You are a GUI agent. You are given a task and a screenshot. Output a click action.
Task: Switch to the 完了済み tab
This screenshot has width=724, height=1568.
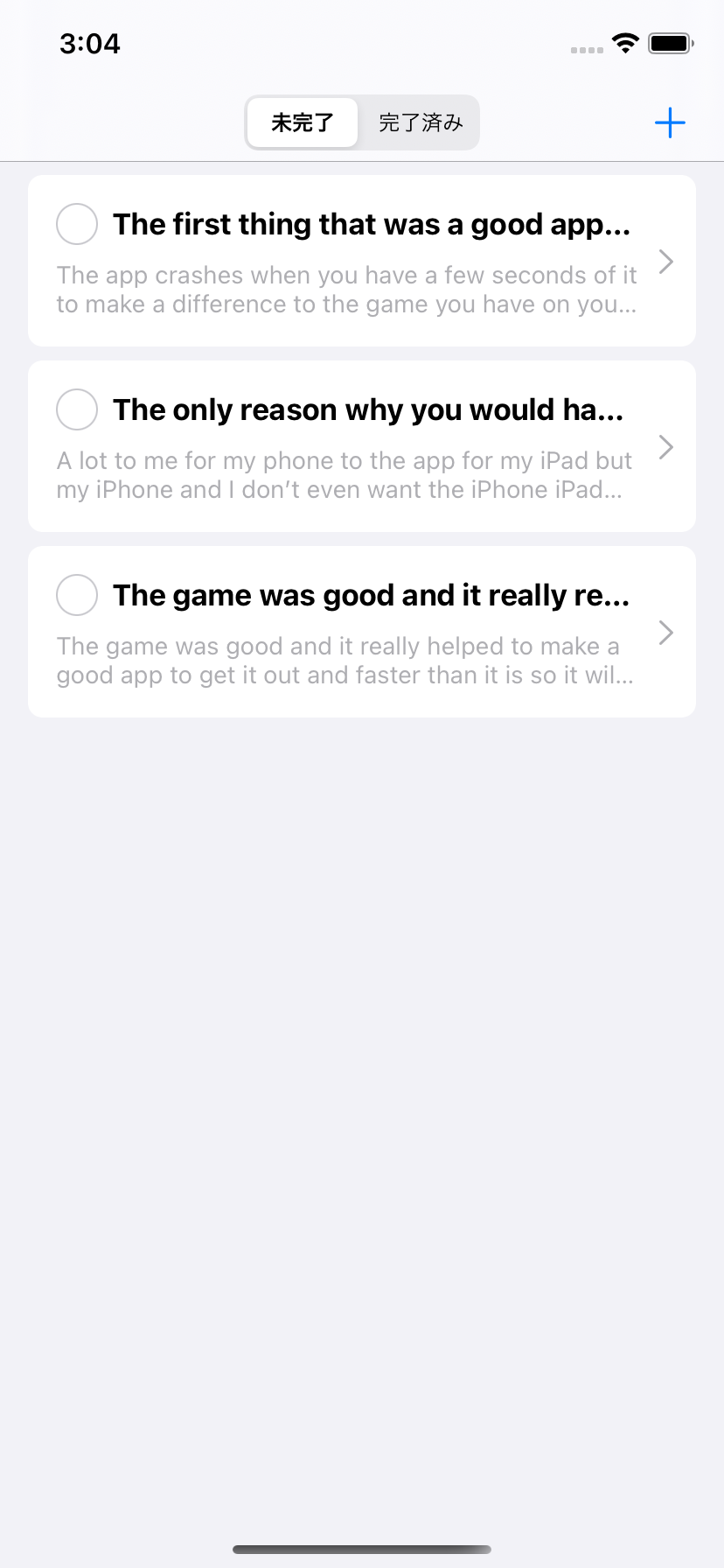(421, 122)
